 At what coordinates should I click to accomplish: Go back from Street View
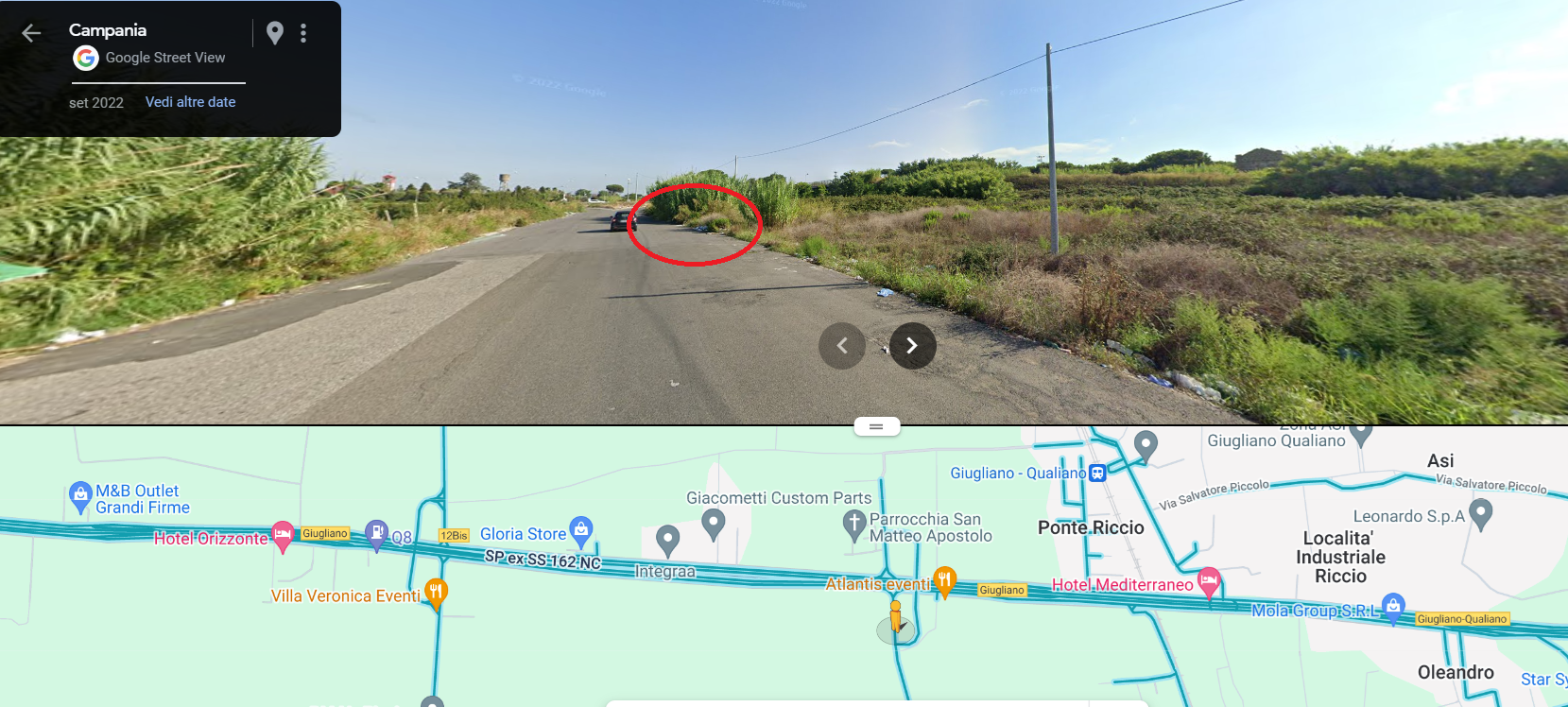coord(31,34)
